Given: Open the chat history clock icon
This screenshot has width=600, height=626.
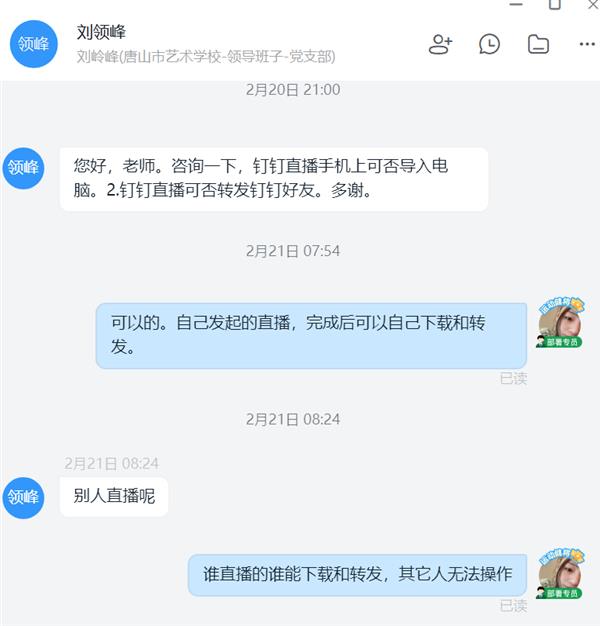Looking at the screenshot, I should 489,44.
